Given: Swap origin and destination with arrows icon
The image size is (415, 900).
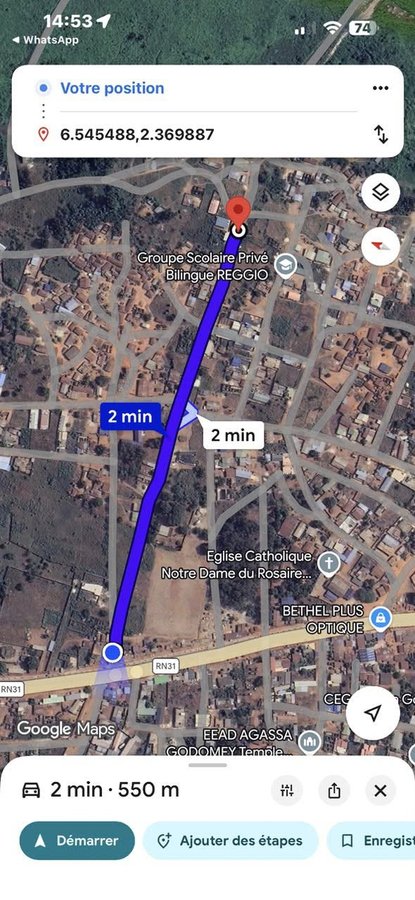Looking at the screenshot, I should 381,134.
